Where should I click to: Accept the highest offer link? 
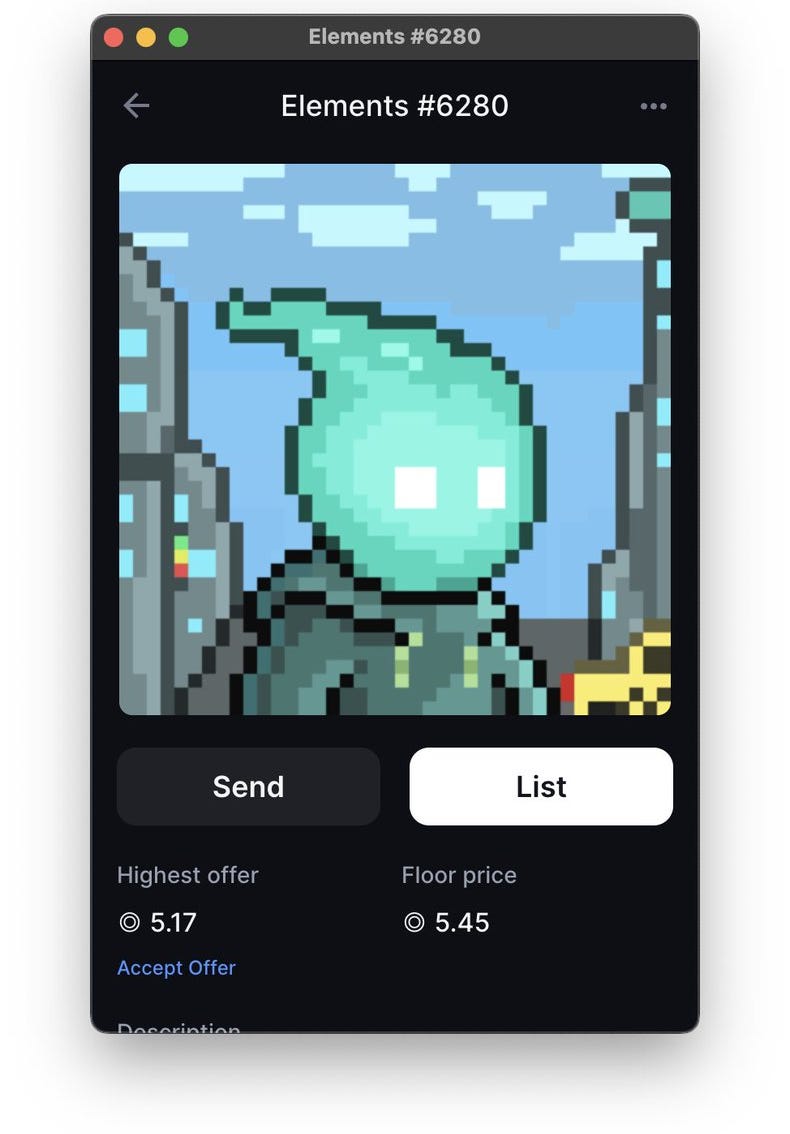[176, 968]
